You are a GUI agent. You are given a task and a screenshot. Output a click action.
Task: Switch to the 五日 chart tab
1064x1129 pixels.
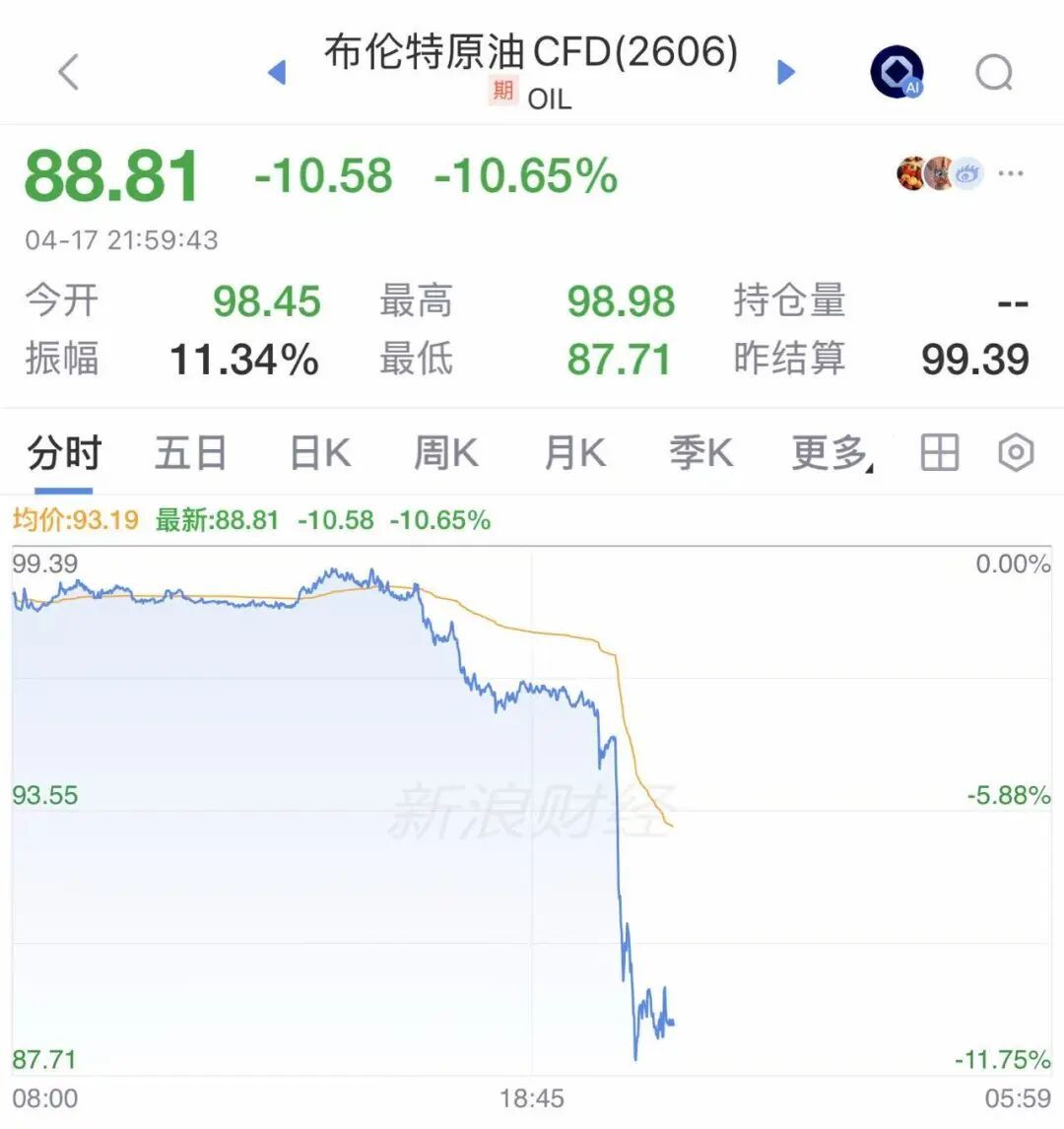pyautogui.click(x=190, y=453)
